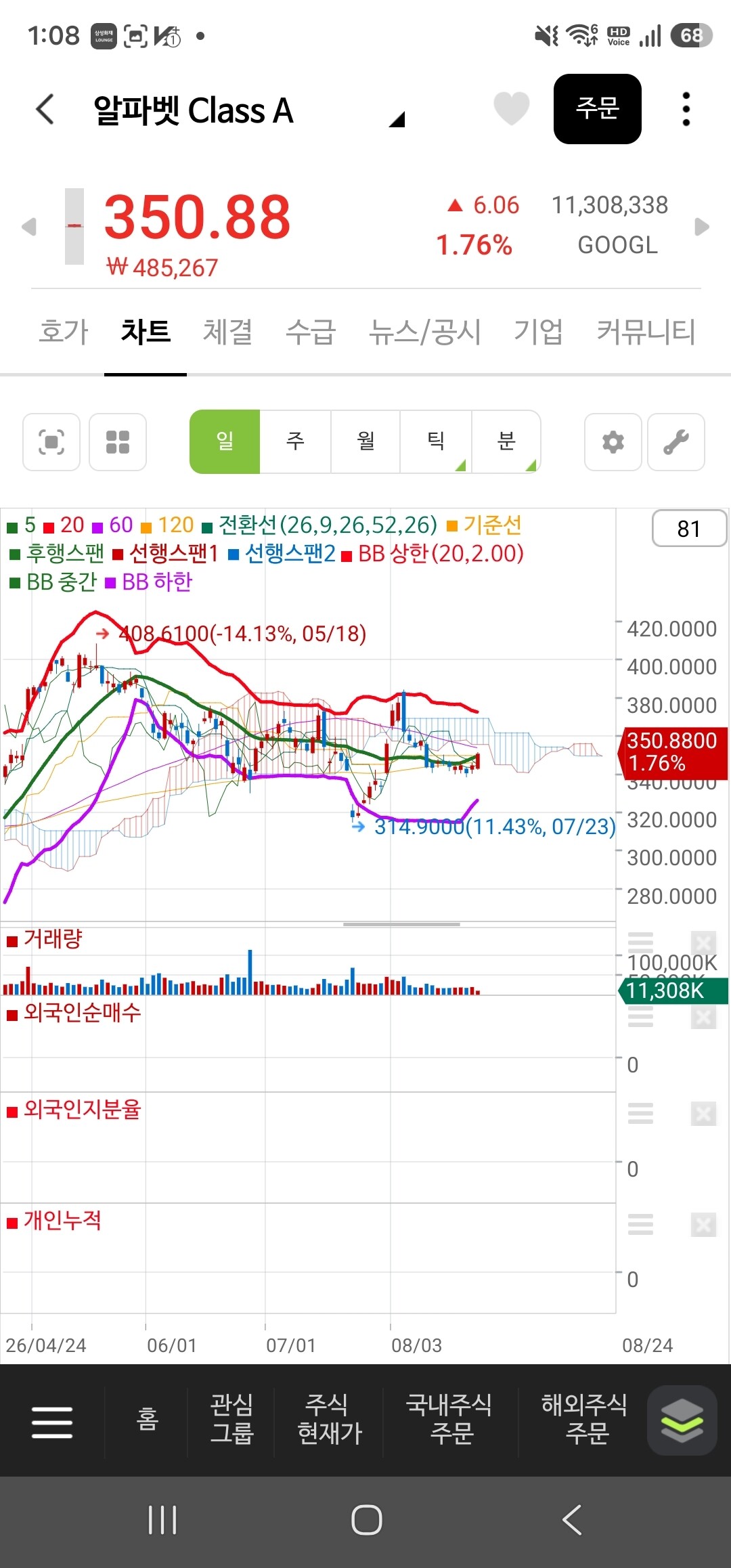Expand the chart to full screen
The width and height of the screenshot is (731, 1568).
click(51, 442)
